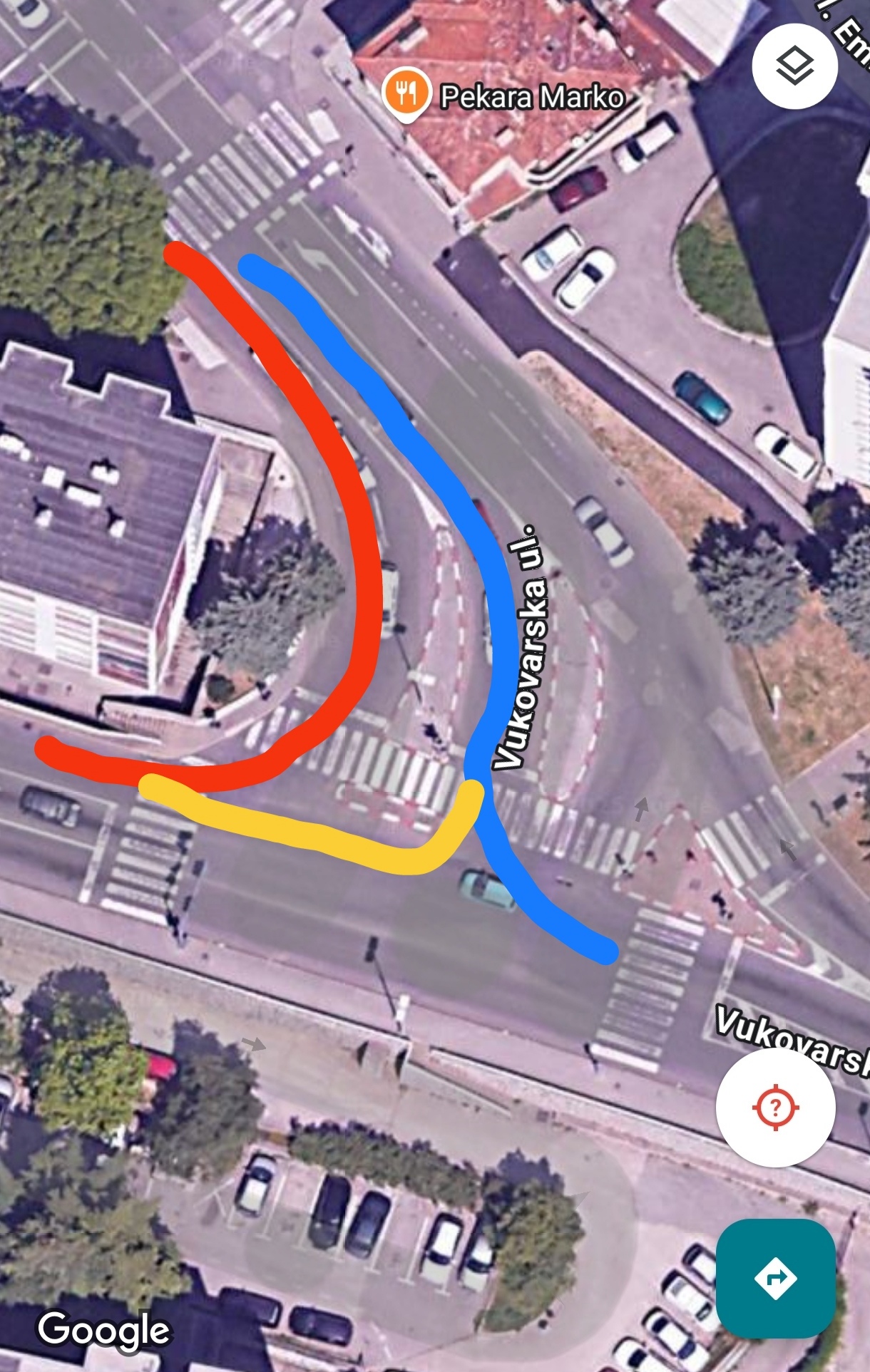Open the map layers button
This screenshot has height=1372, width=870.
(x=794, y=66)
